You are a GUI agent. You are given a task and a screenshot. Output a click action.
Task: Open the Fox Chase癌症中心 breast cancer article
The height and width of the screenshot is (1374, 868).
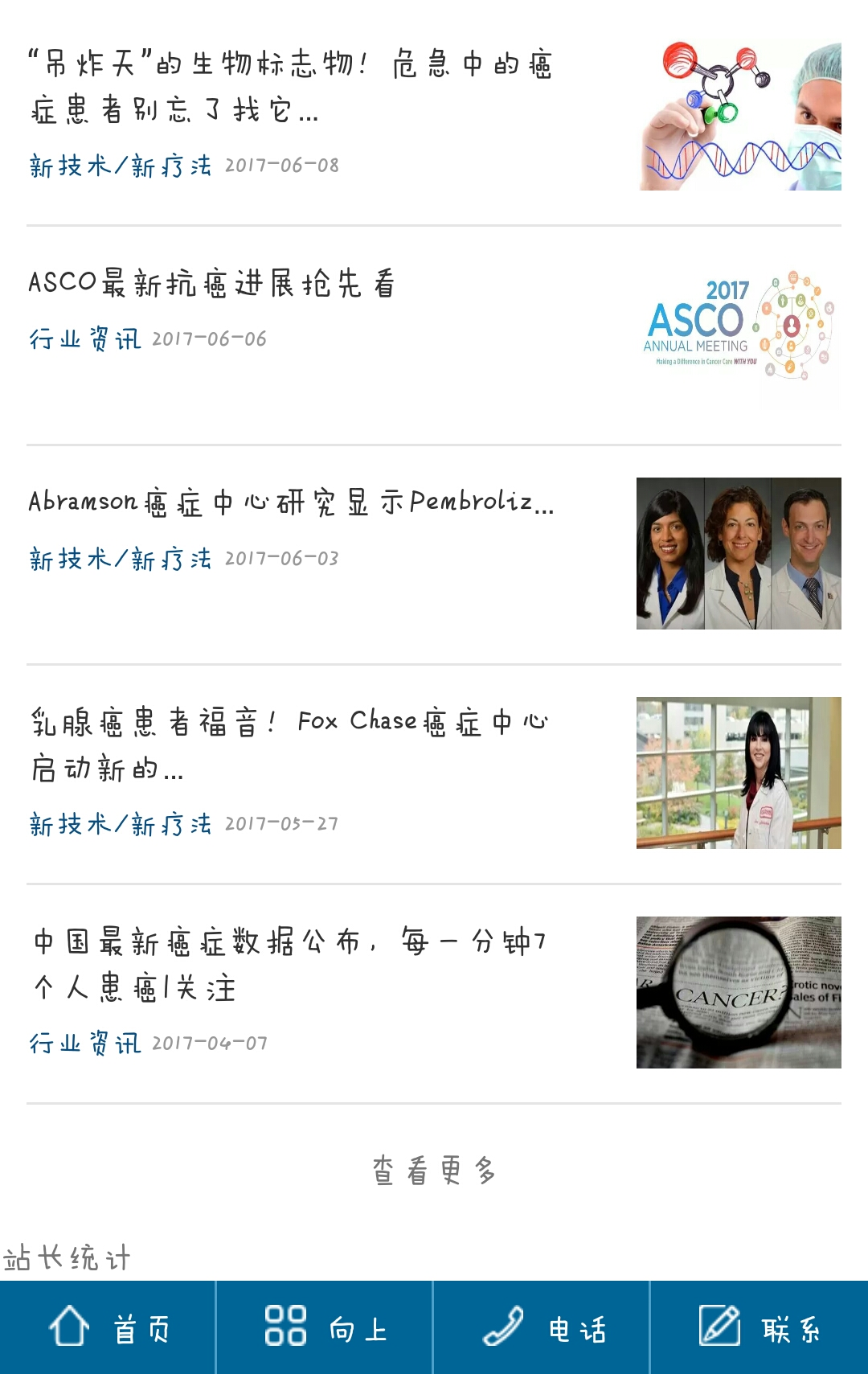[x=289, y=744]
